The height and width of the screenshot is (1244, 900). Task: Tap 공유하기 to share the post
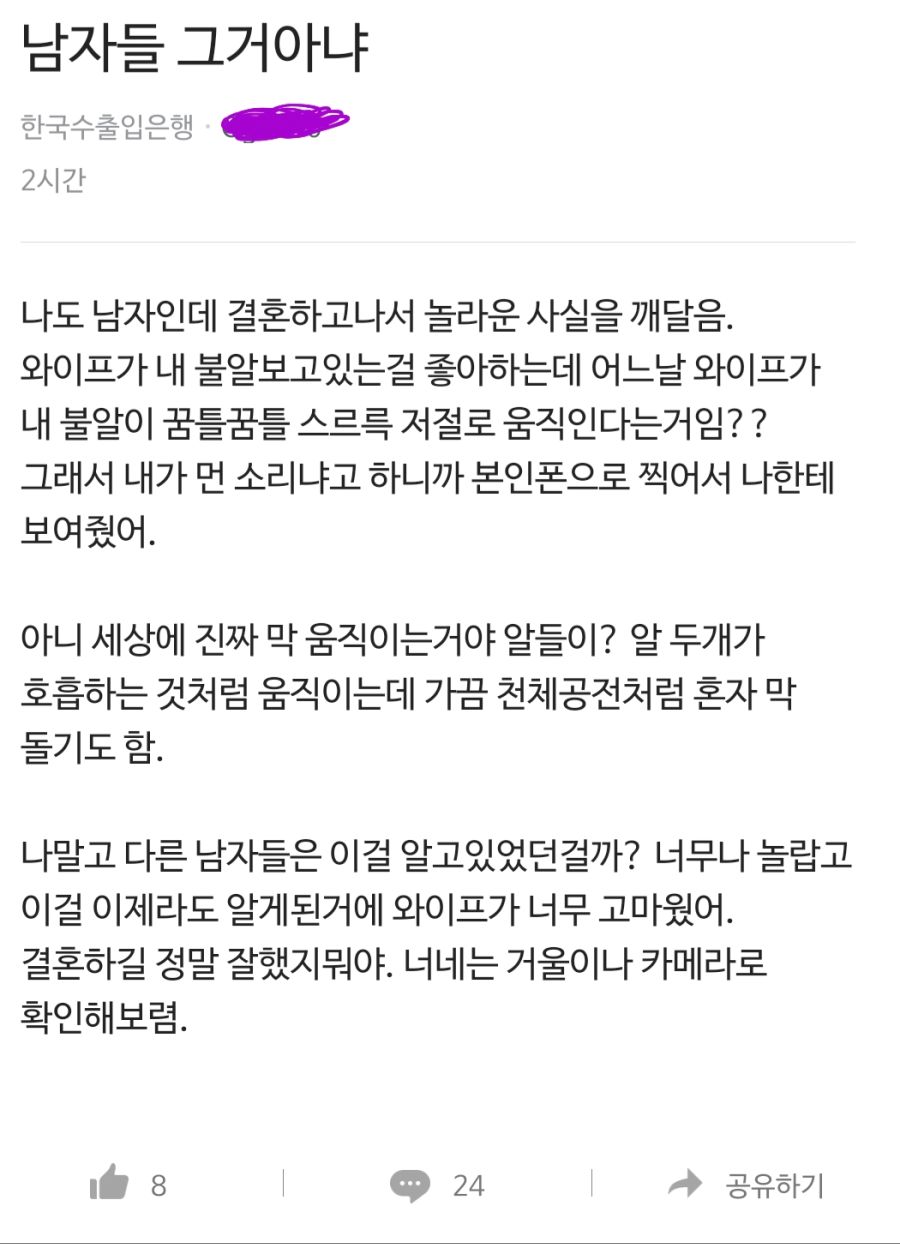[x=746, y=1186]
